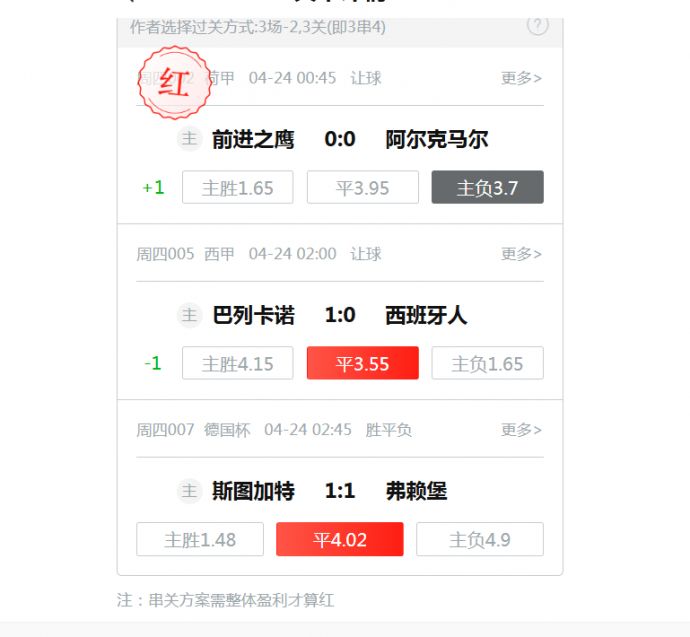Select 主胜4.15 for 巴列卡诺 match
Viewport: 690px width, 637px height.
(238, 363)
